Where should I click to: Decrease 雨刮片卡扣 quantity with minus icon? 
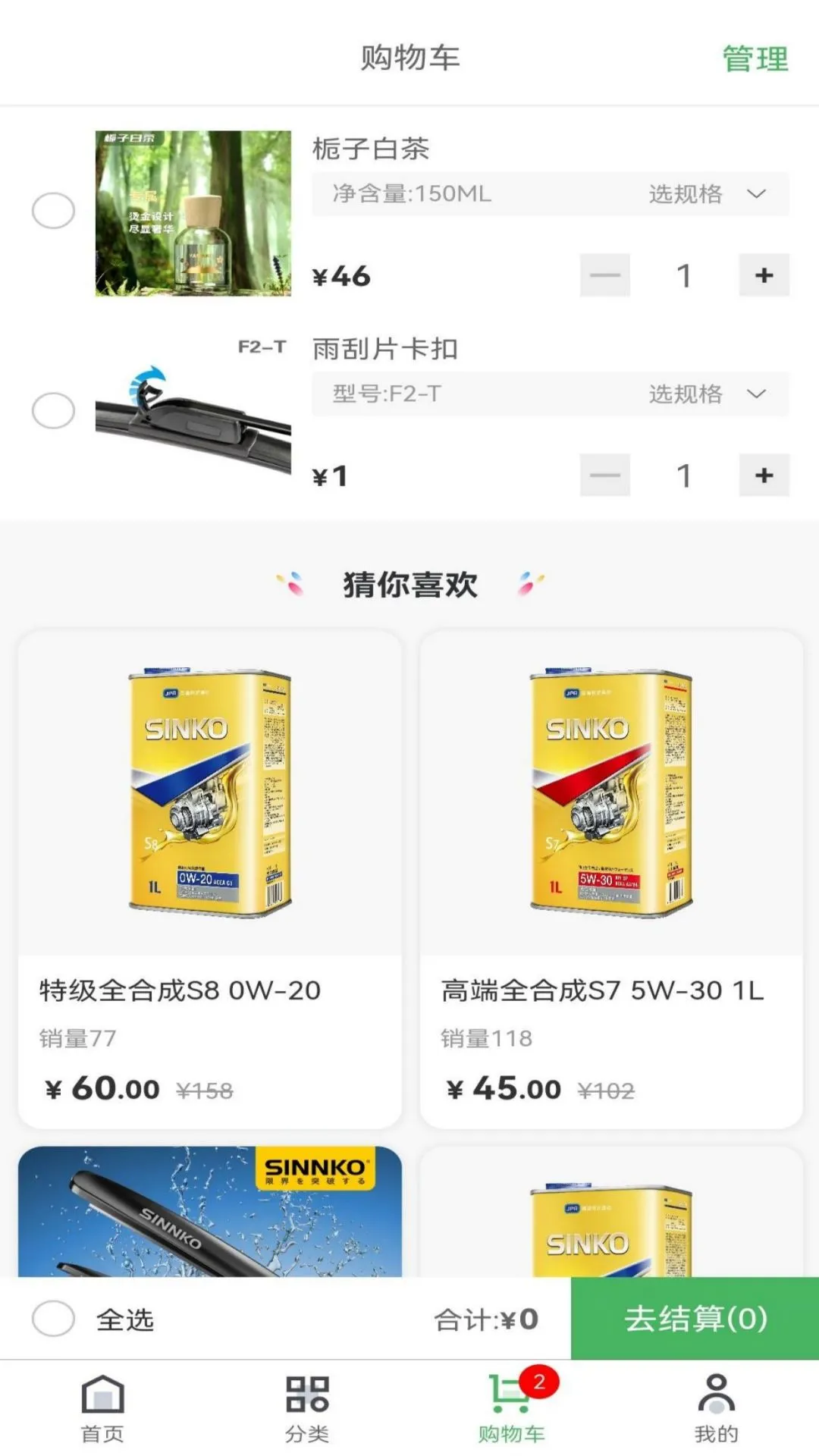[x=604, y=475]
